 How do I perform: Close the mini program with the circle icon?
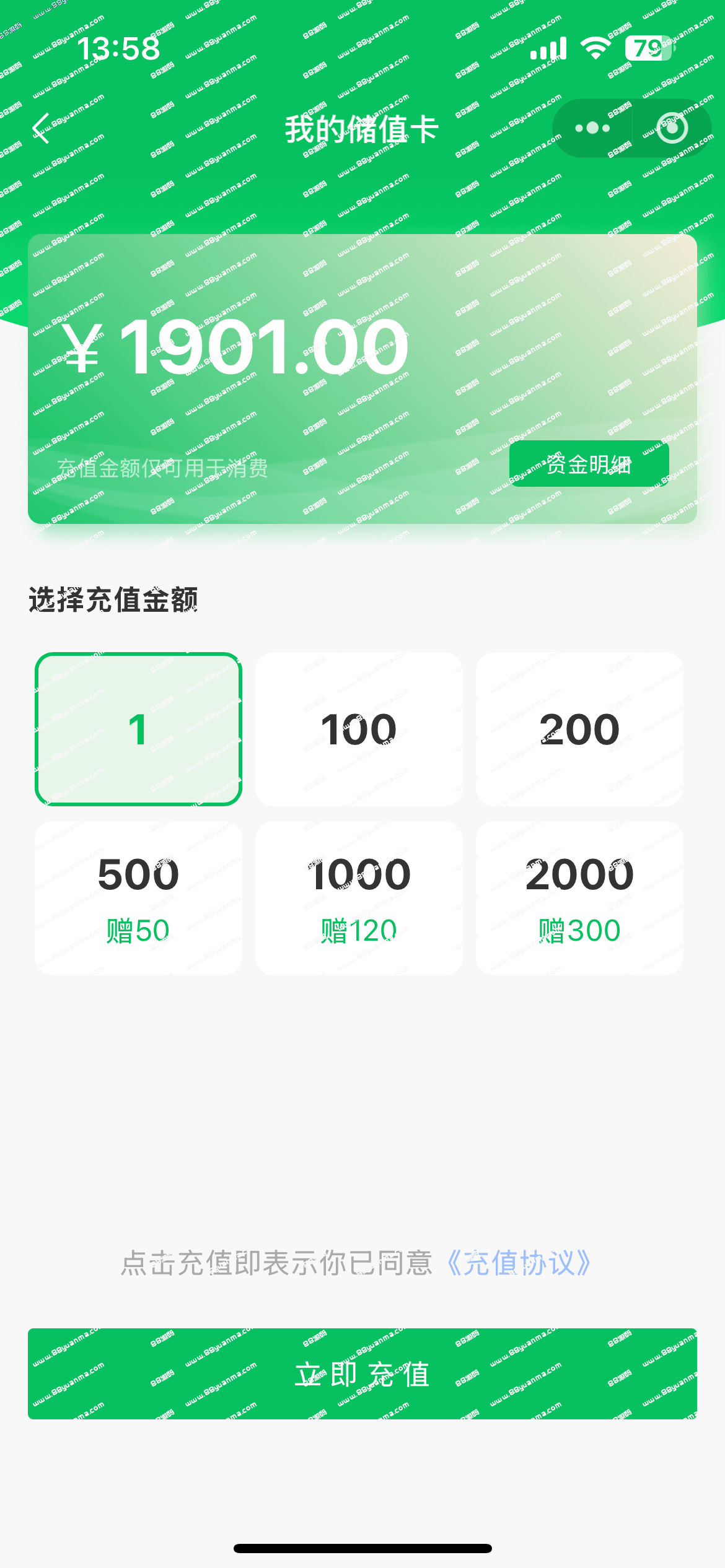coord(672,128)
